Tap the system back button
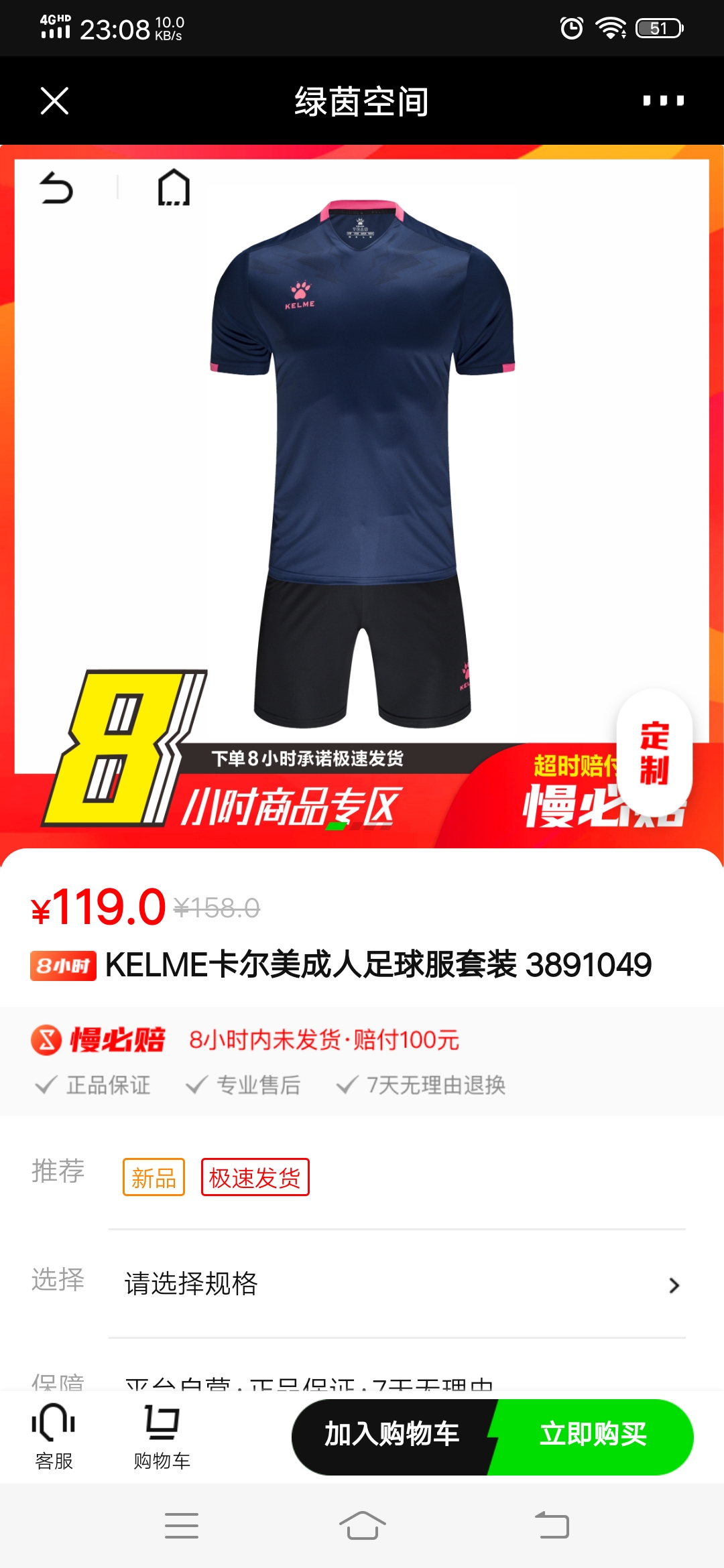 (552, 1526)
